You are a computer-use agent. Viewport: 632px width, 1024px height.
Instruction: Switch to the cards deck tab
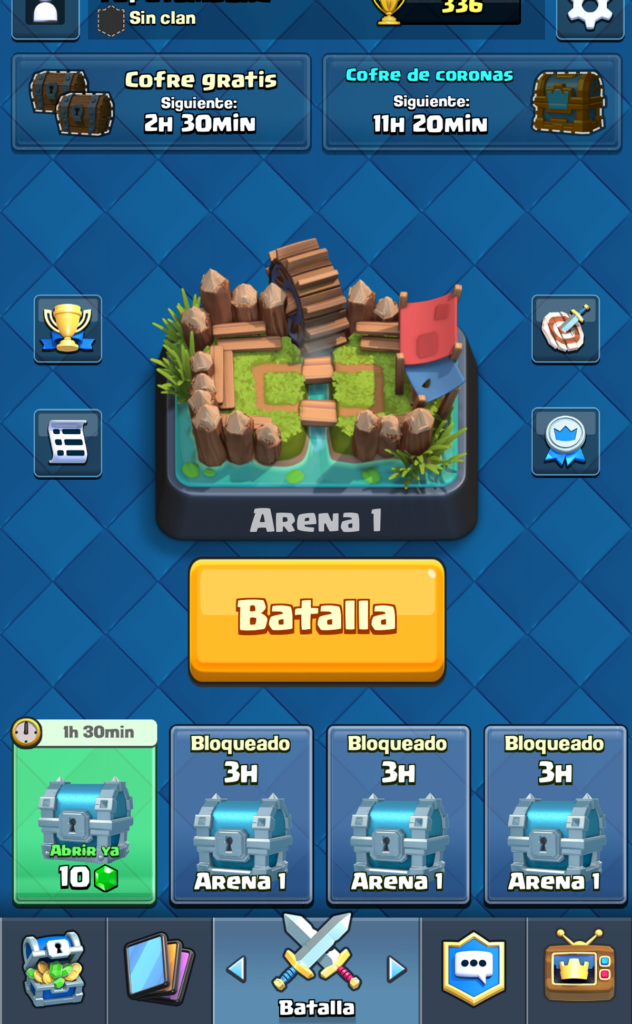click(x=159, y=968)
